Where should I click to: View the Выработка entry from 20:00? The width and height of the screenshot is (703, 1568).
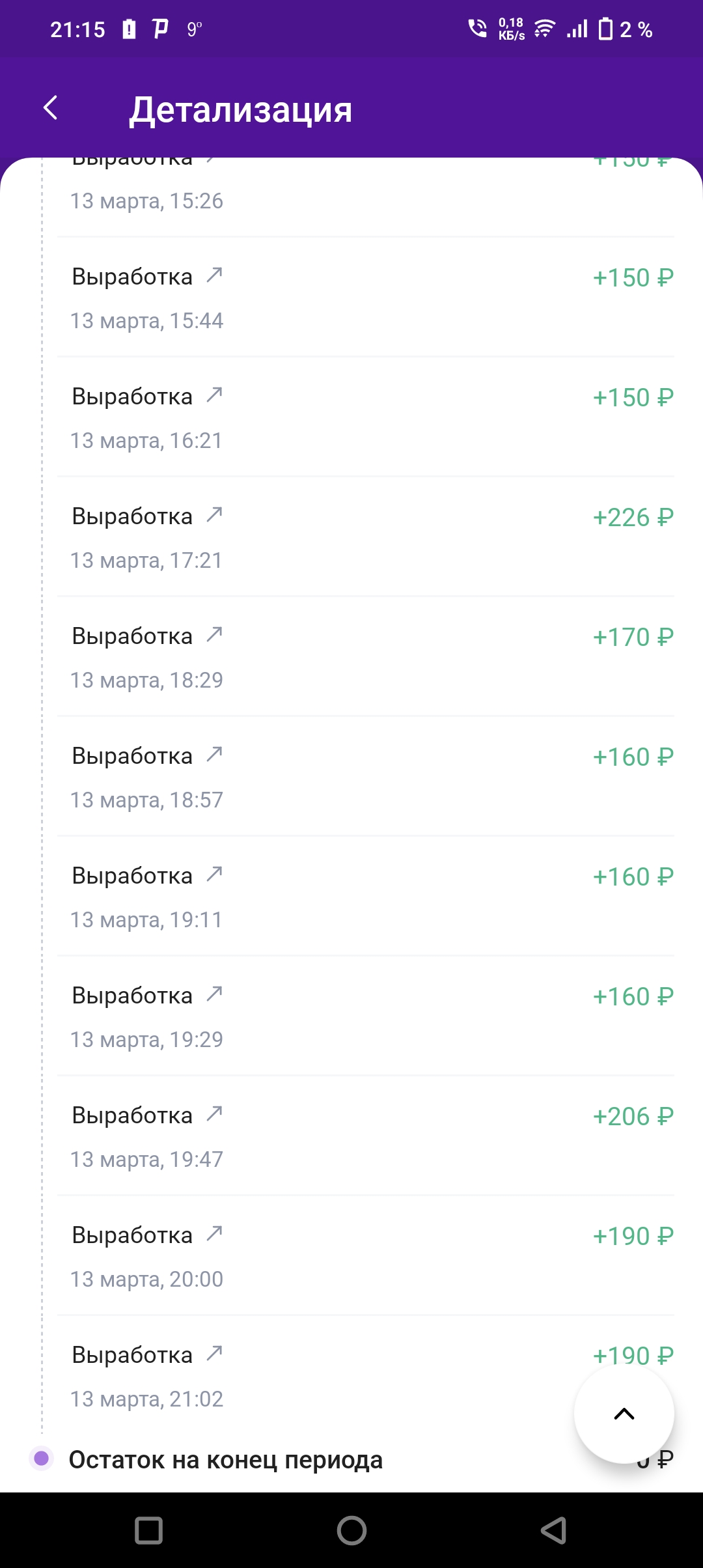(365, 1256)
